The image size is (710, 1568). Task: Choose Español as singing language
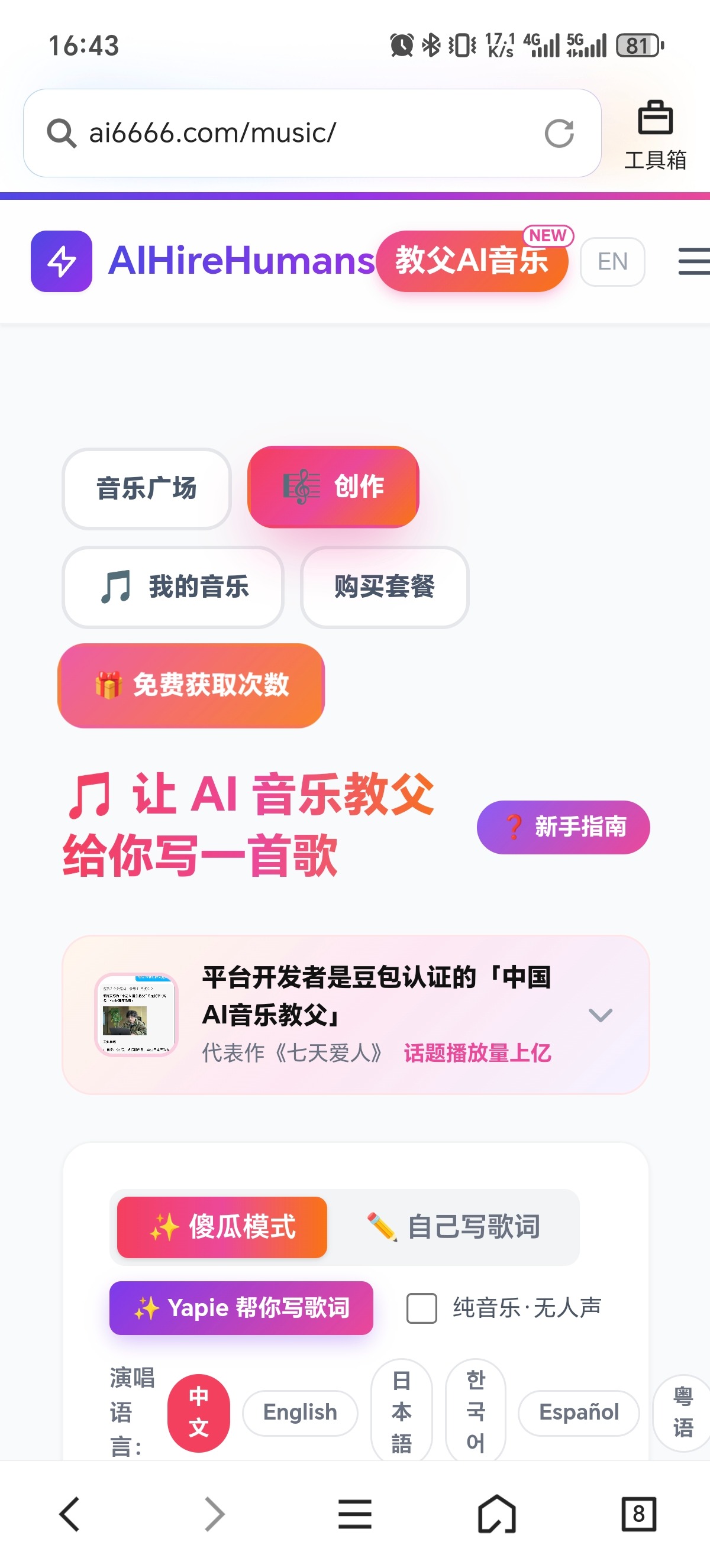579,1412
